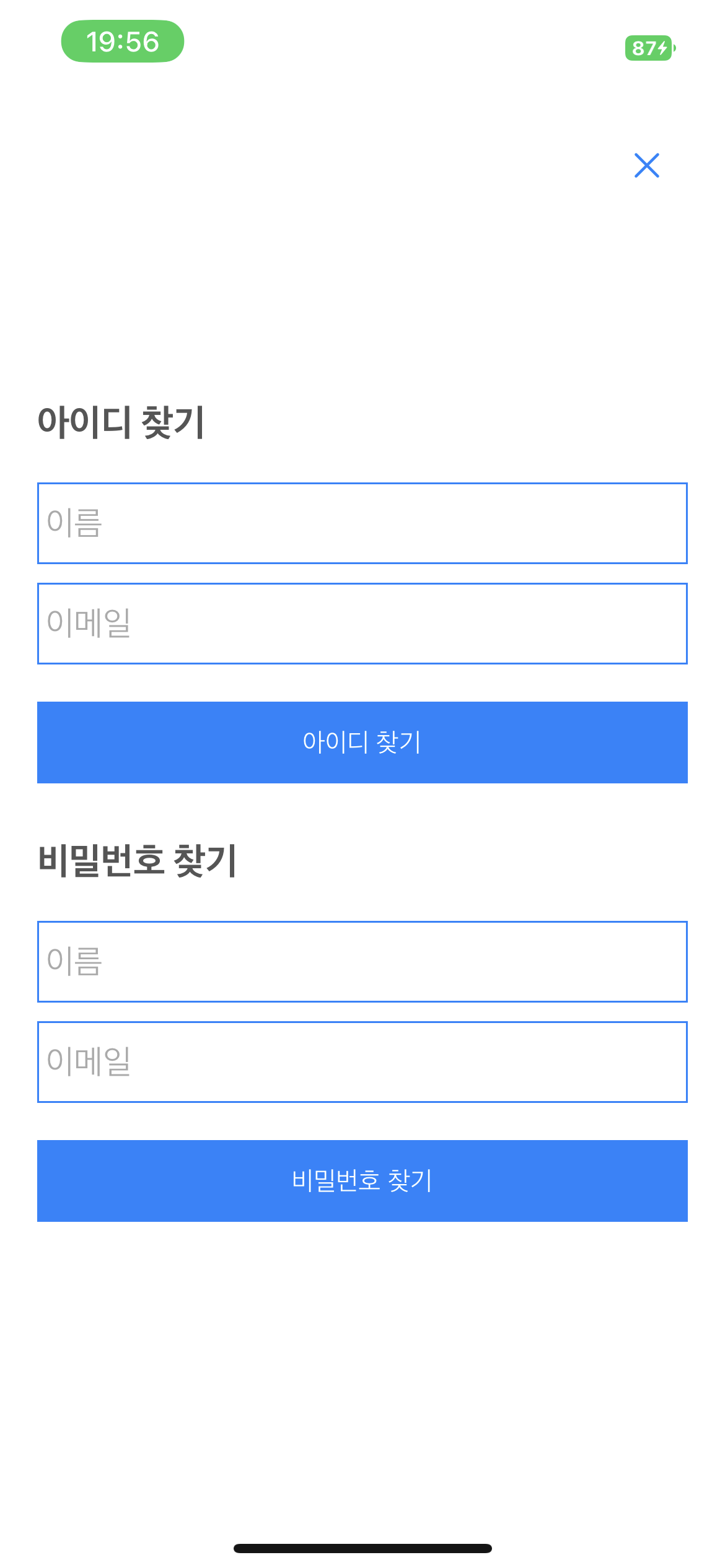Image resolution: width=725 pixels, height=1568 pixels.
Task: Tap the status bar at the top
Action: coord(362,41)
